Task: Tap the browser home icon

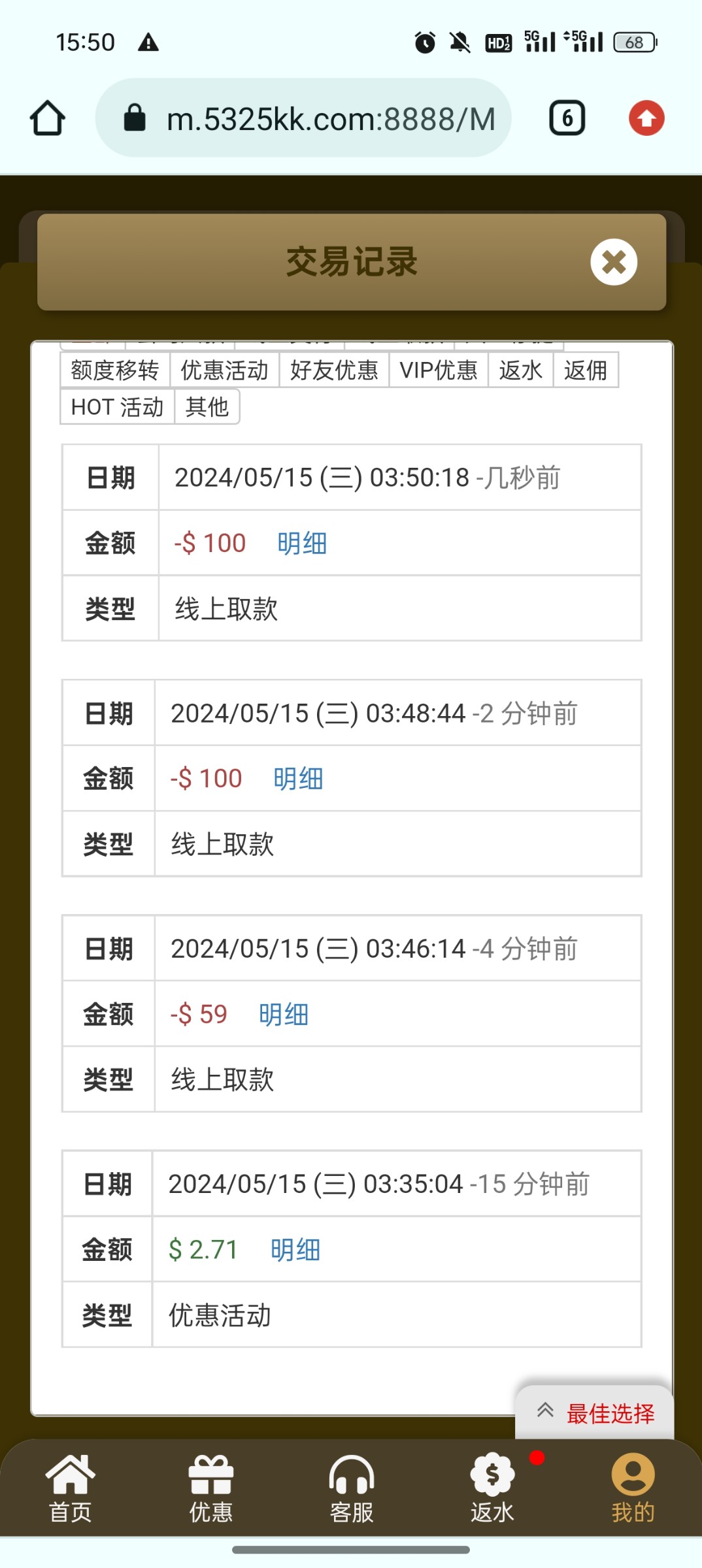Action: tap(48, 118)
